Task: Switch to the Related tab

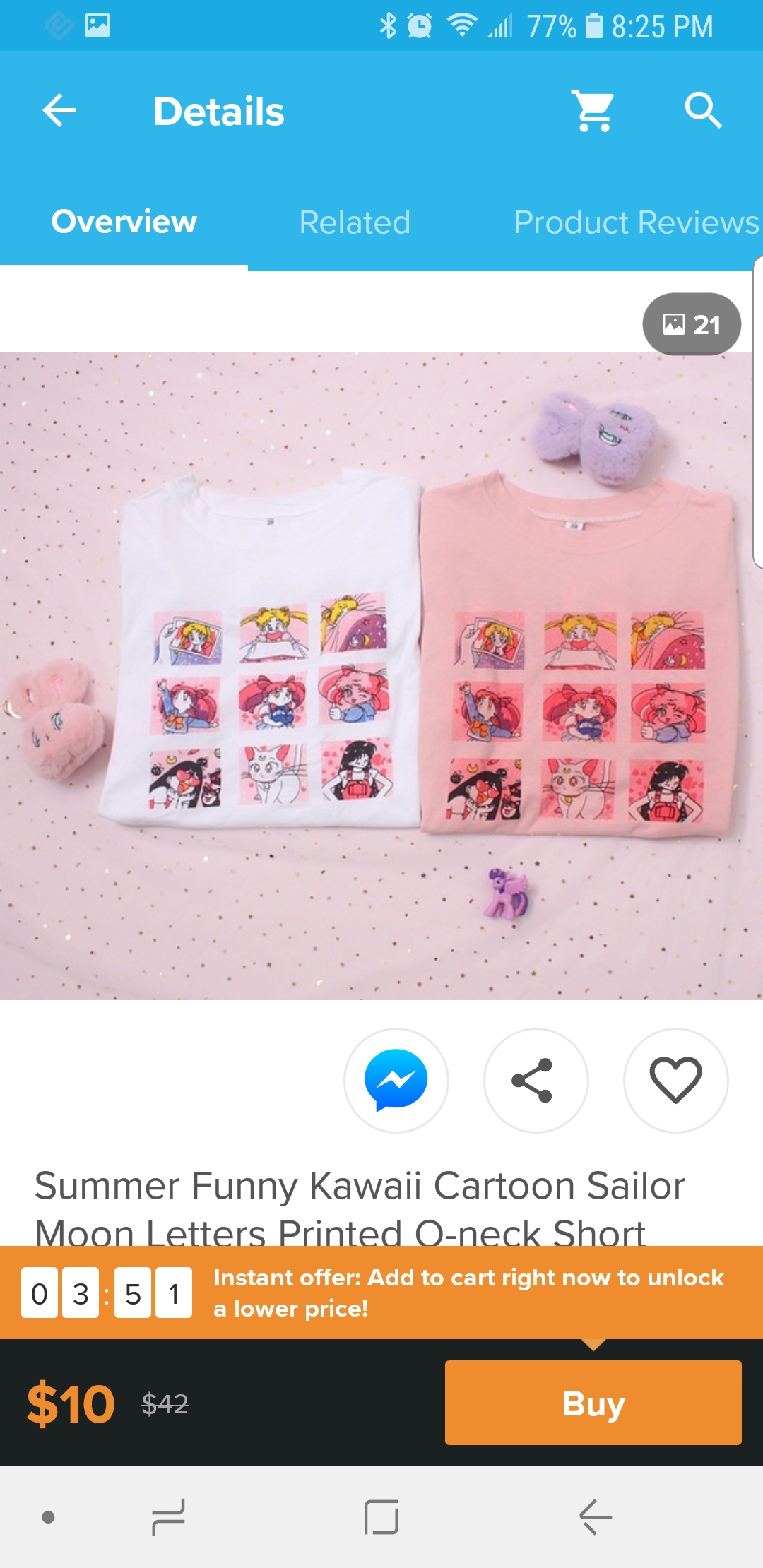Action: coord(355,222)
